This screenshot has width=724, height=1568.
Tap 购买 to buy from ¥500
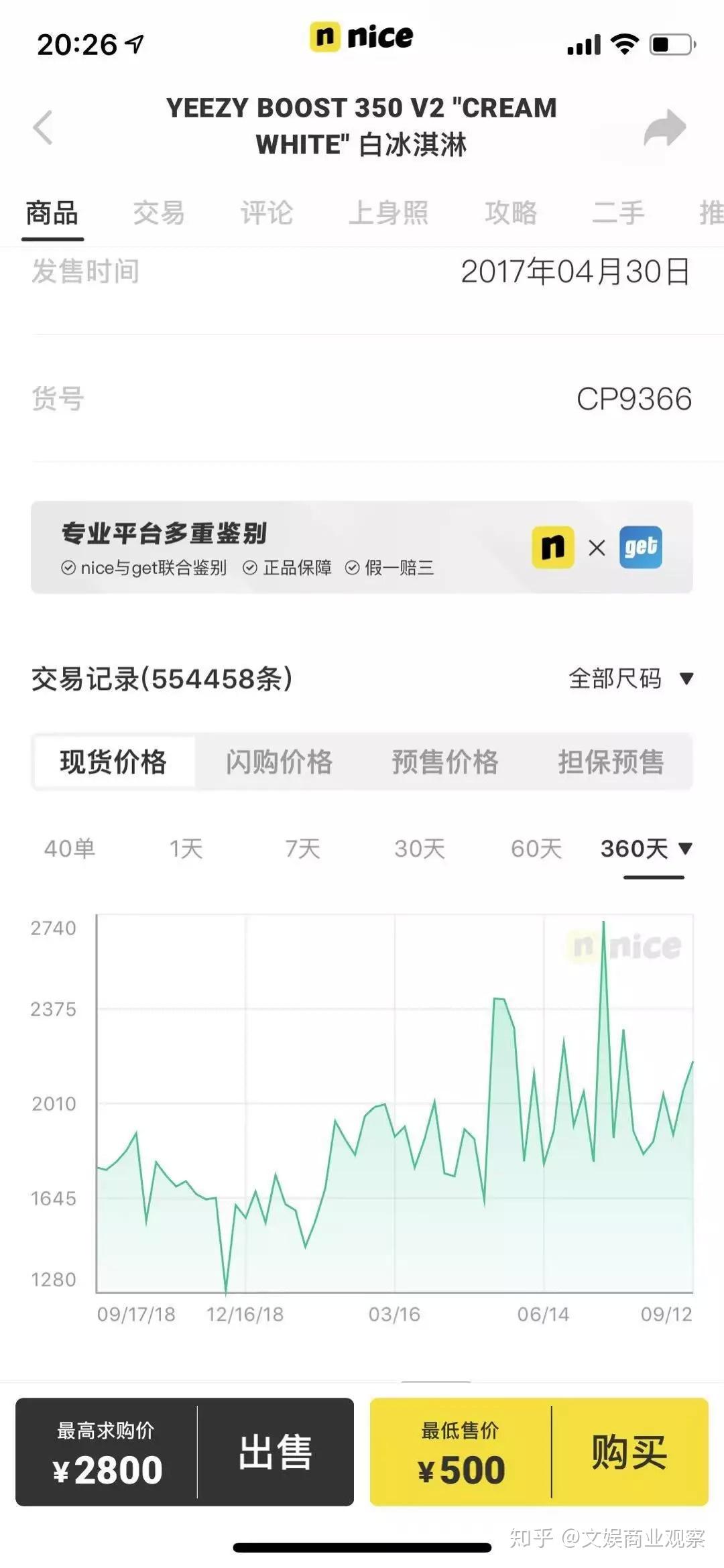629,1453
